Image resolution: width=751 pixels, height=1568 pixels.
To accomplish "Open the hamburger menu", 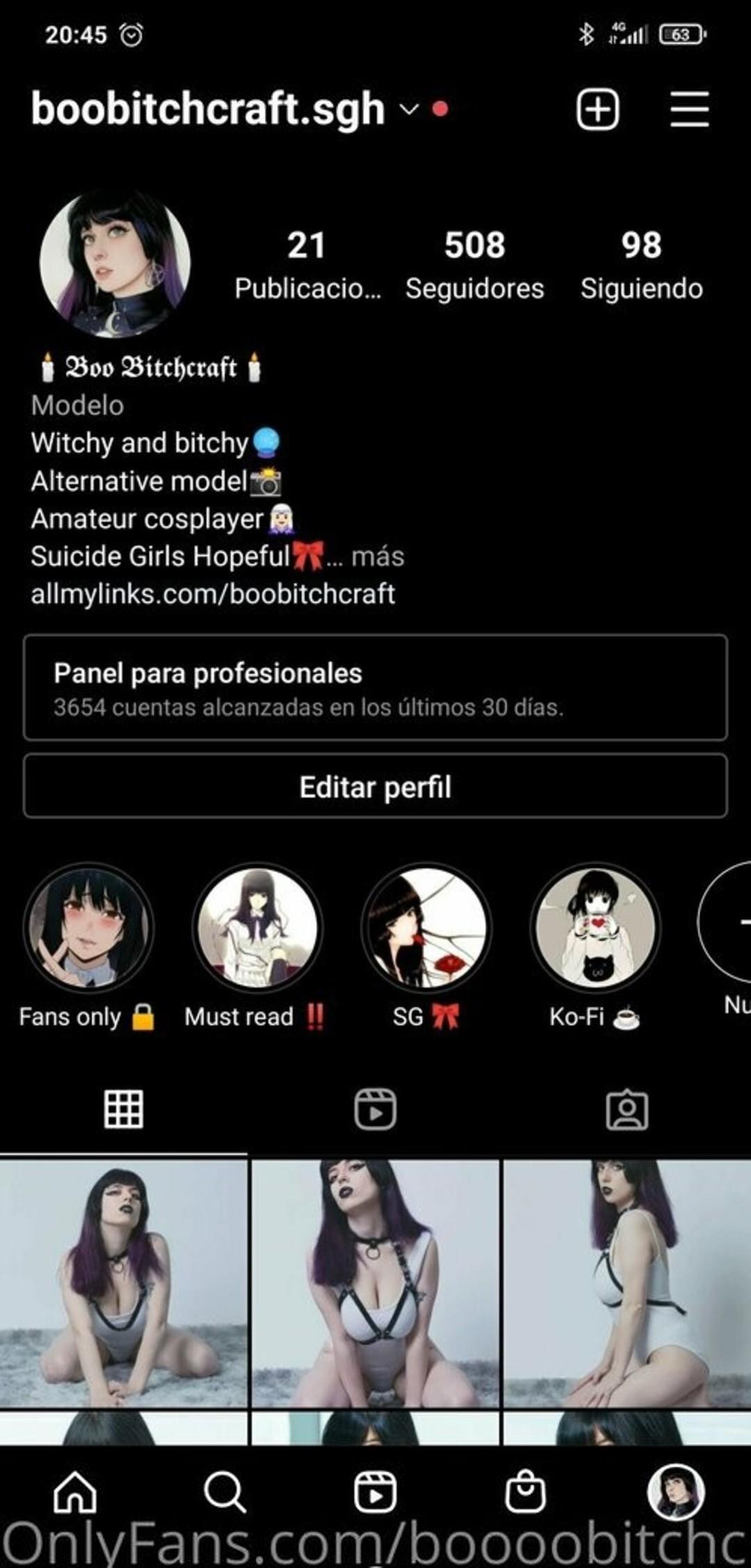I will tap(689, 109).
